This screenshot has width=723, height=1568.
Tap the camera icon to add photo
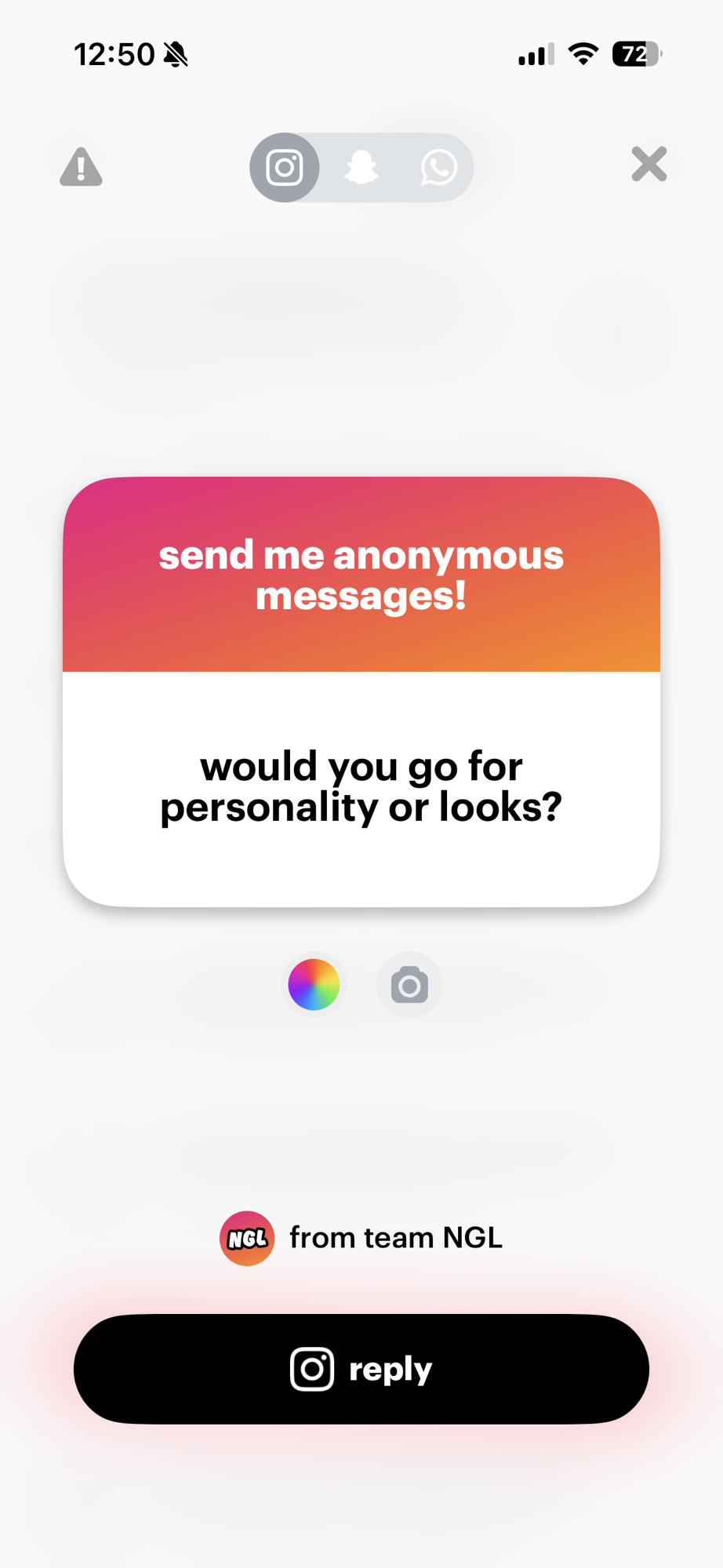click(409, 985)
